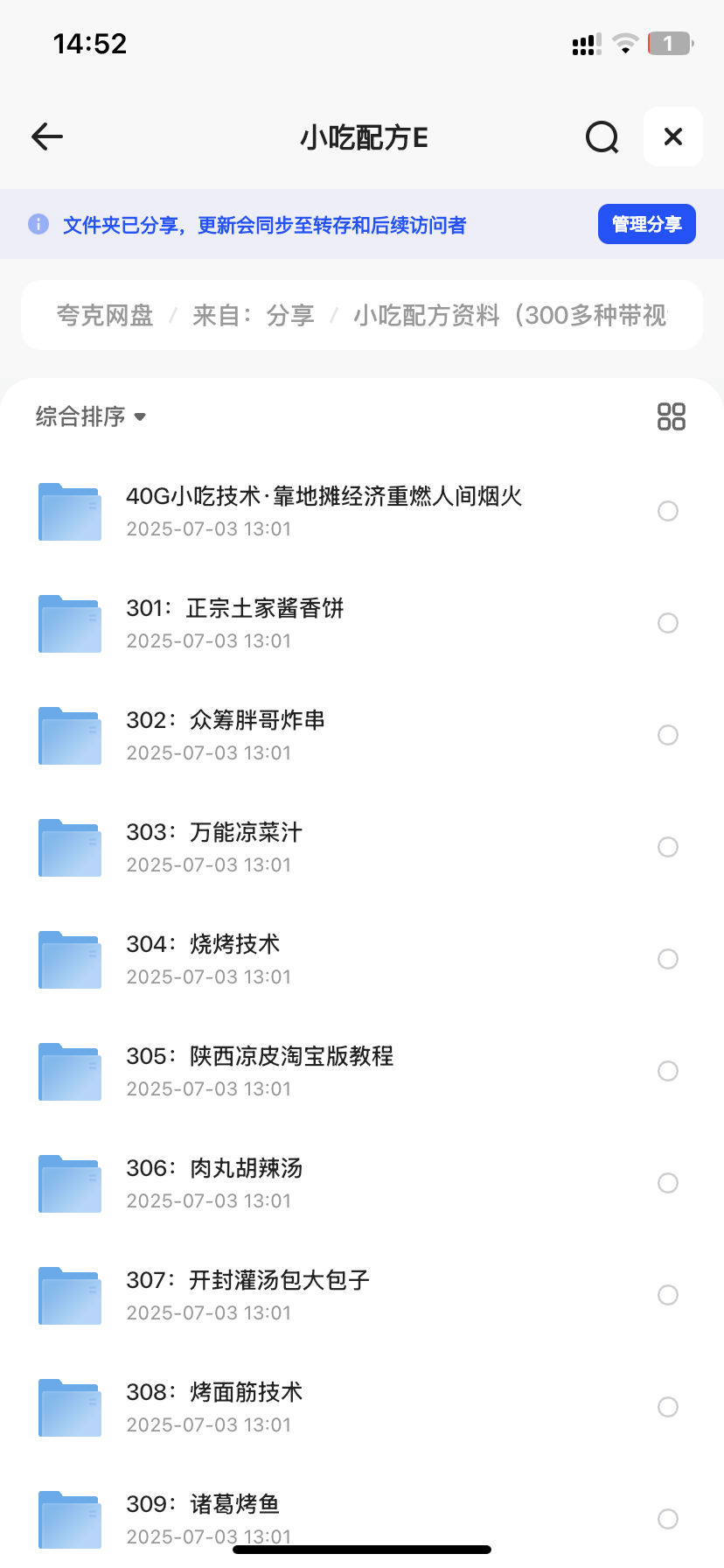Switch to grid view layout
724x1568 pixels.
click(672, 416)
